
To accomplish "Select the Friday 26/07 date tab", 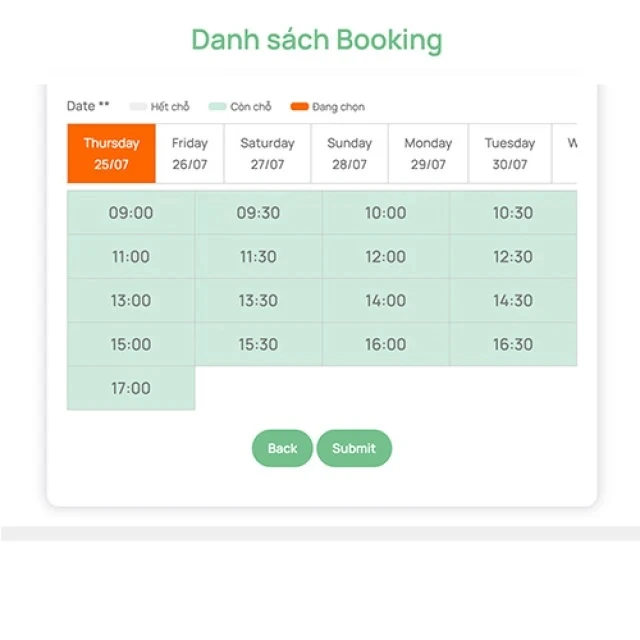I will (x=190, y=154).
